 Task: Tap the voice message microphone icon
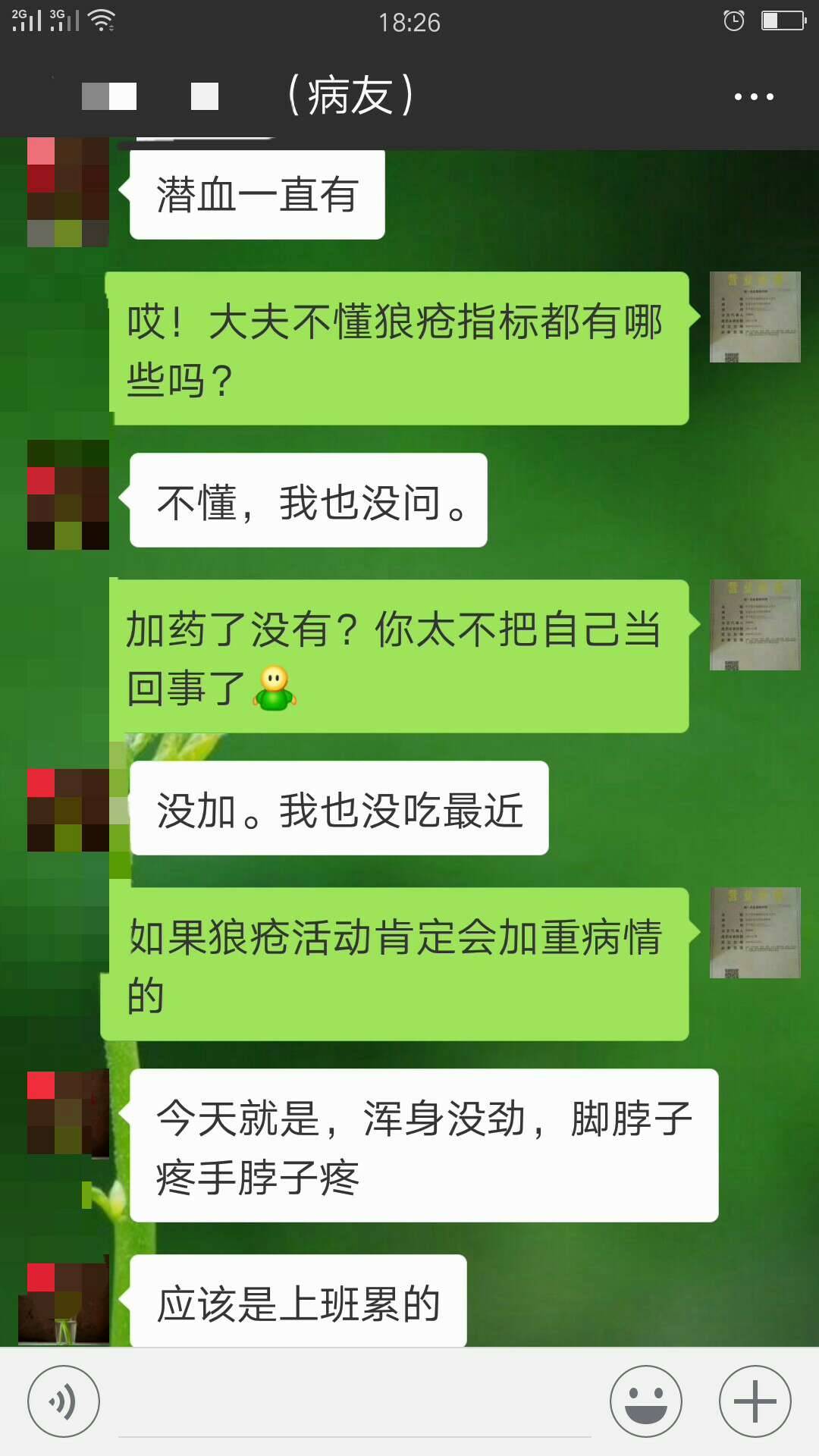(x=64, y=1401)
